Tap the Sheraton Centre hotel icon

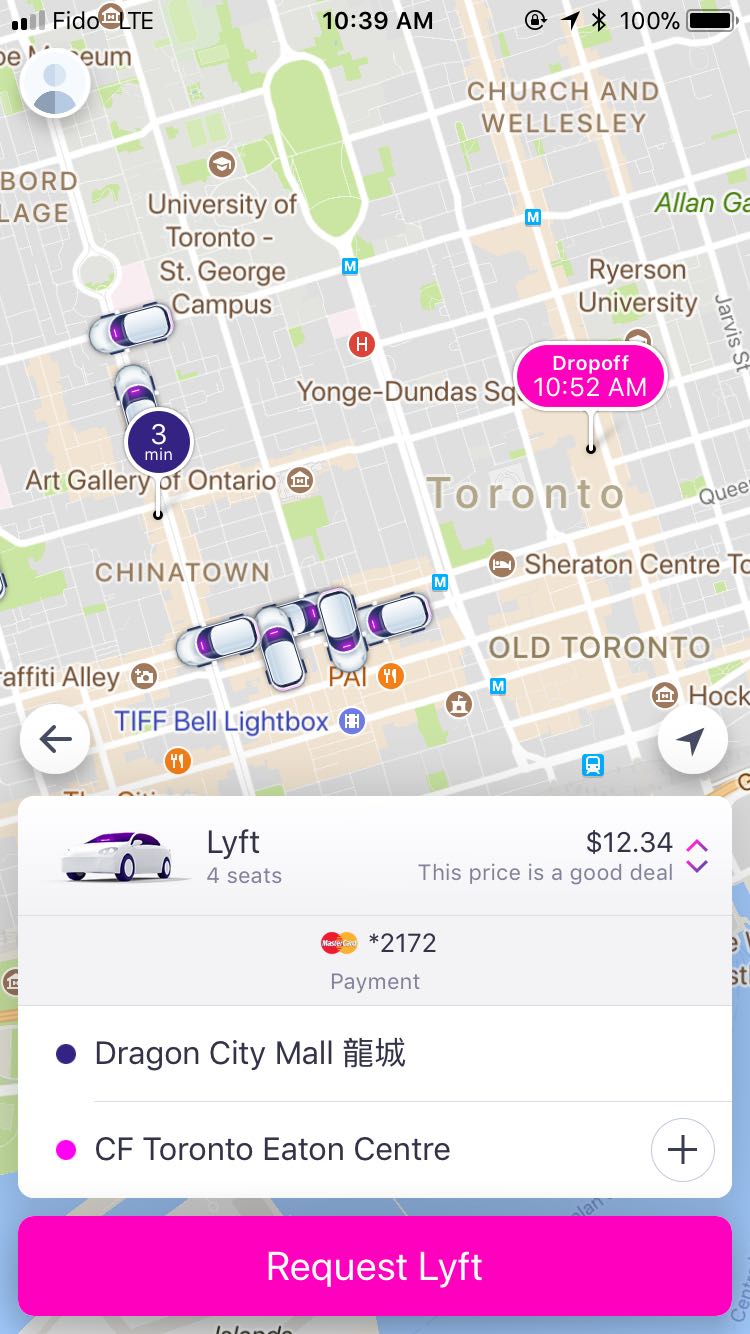pos(503,564)
